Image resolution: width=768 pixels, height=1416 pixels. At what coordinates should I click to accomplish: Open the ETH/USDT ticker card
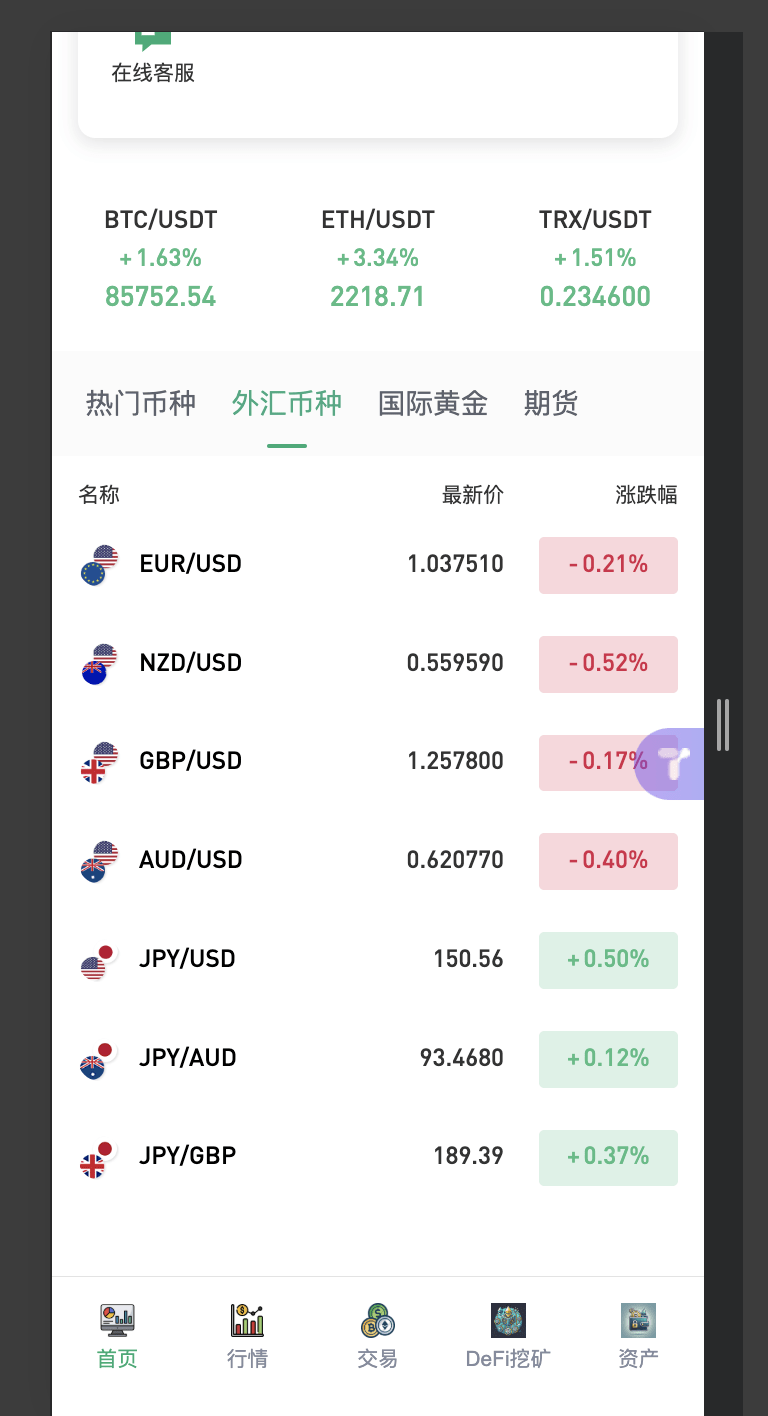(x=378, y=258)
